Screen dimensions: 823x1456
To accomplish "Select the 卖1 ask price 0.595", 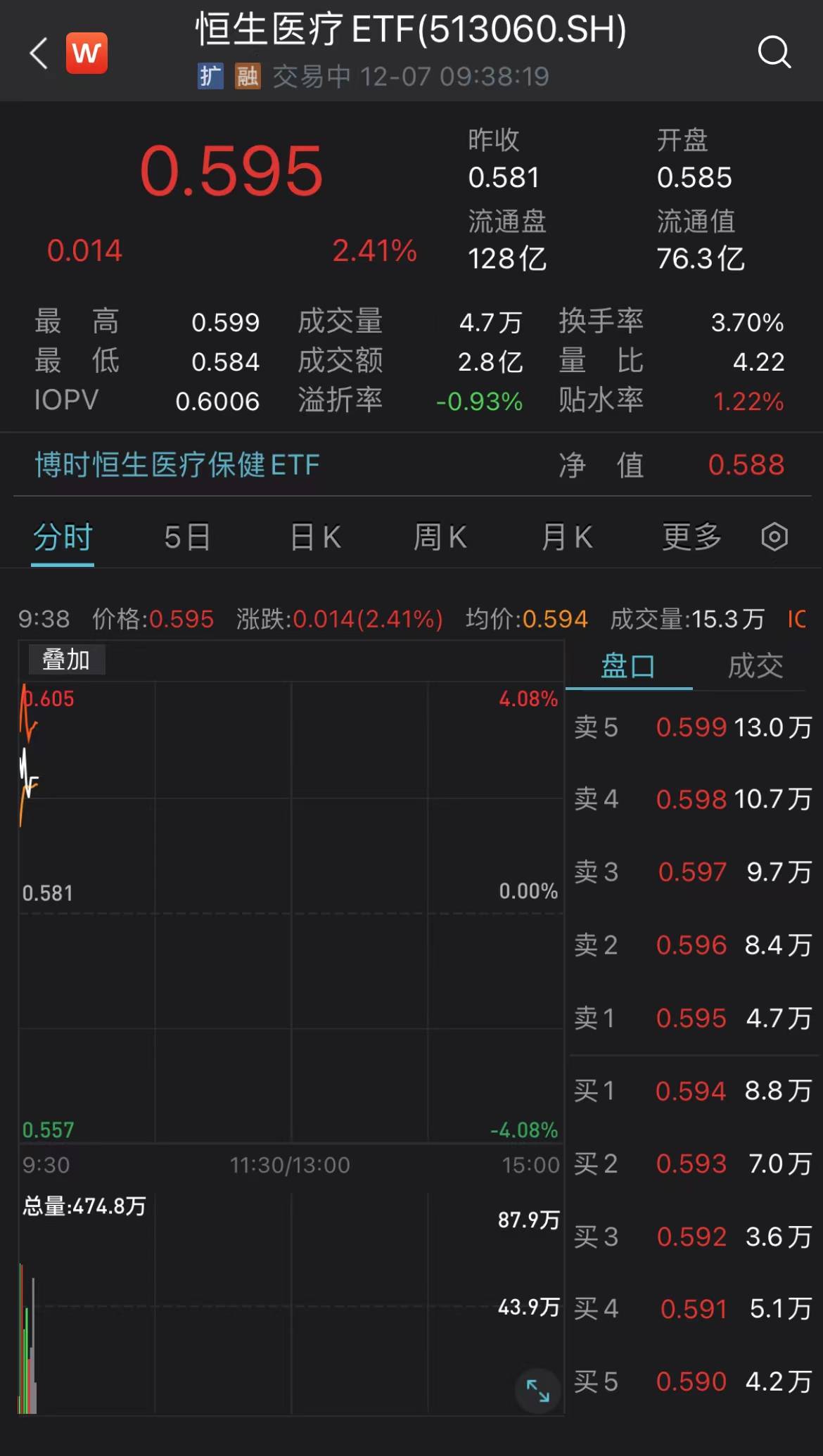I will (692, 1018).
